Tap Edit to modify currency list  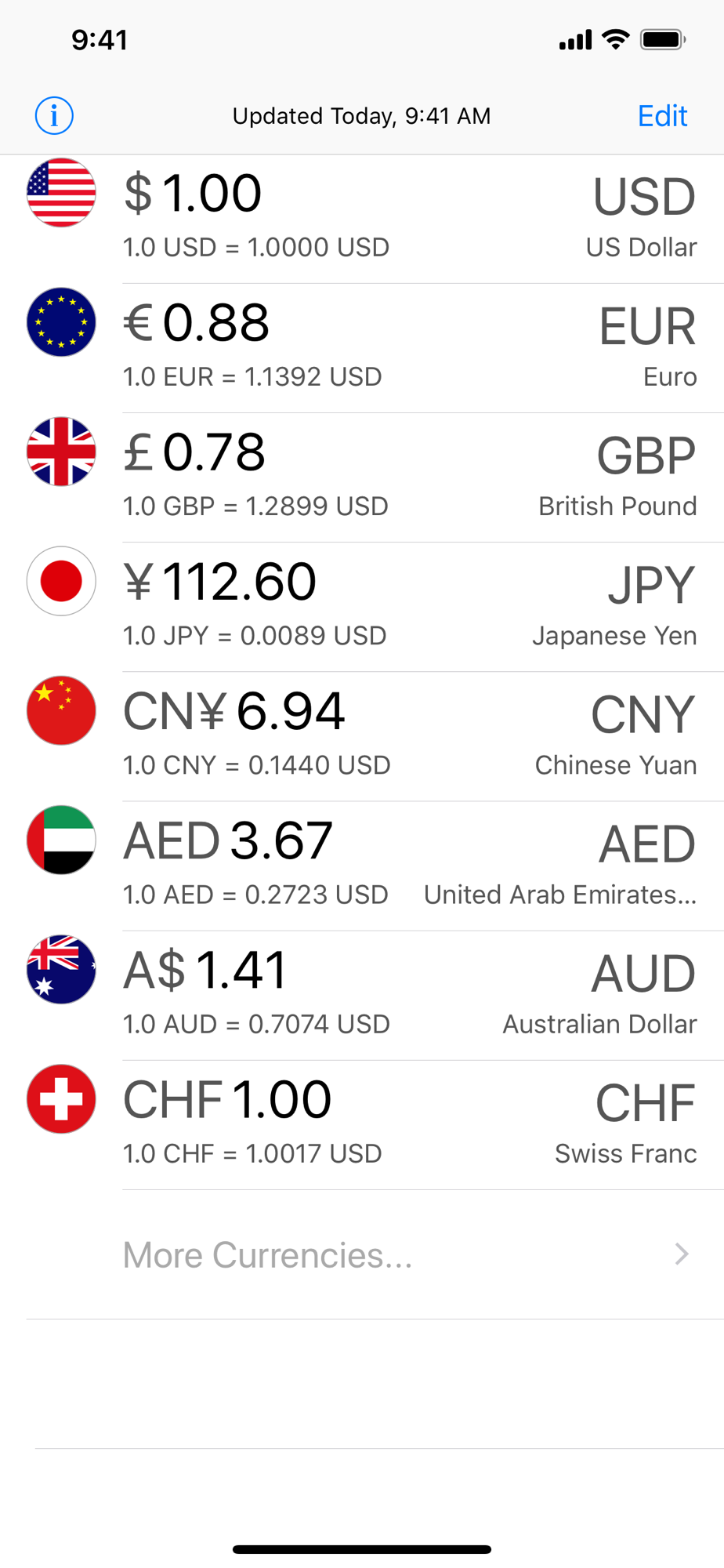pyautogui.click(x=662, y=116)
